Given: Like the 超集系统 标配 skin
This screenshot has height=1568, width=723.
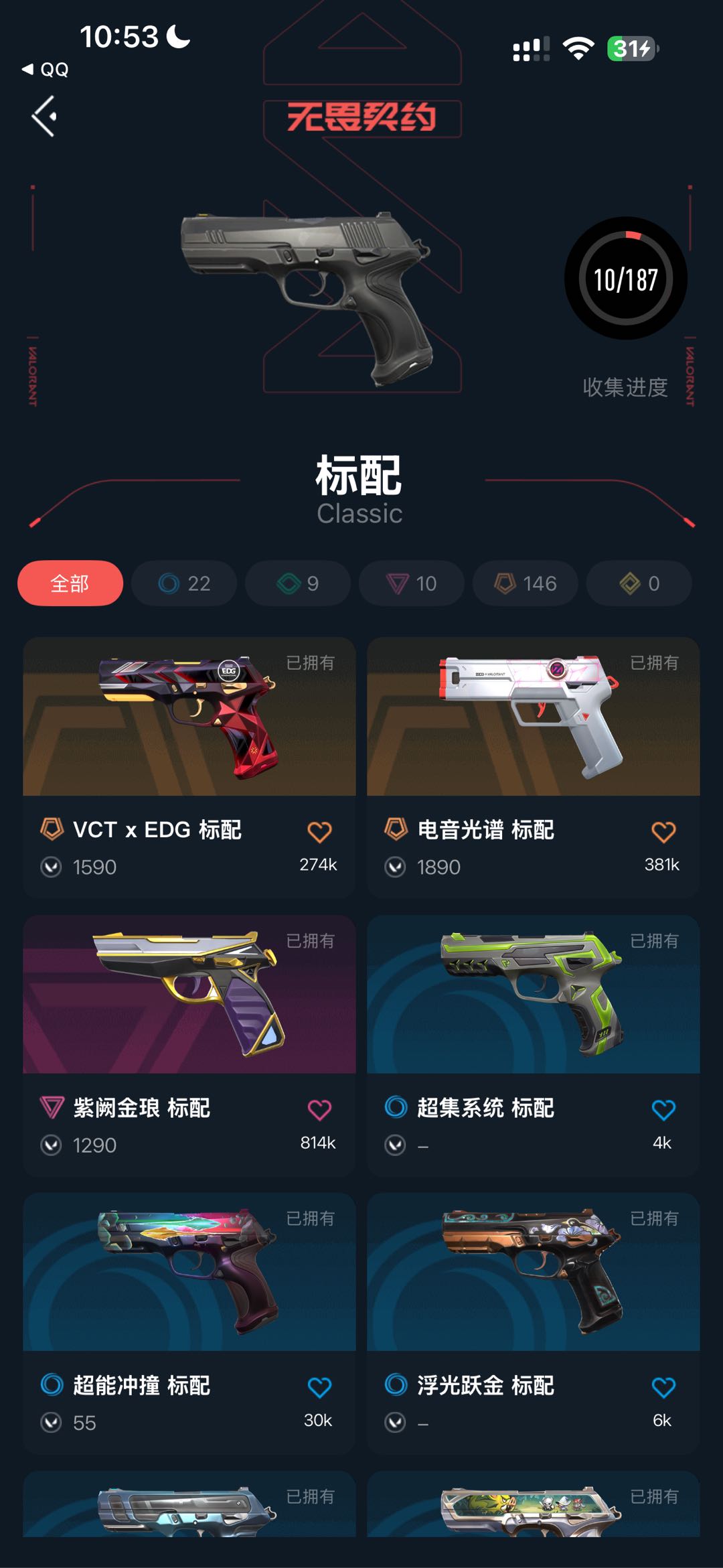Looking at the screenshot, I should tap(663, 1110).
